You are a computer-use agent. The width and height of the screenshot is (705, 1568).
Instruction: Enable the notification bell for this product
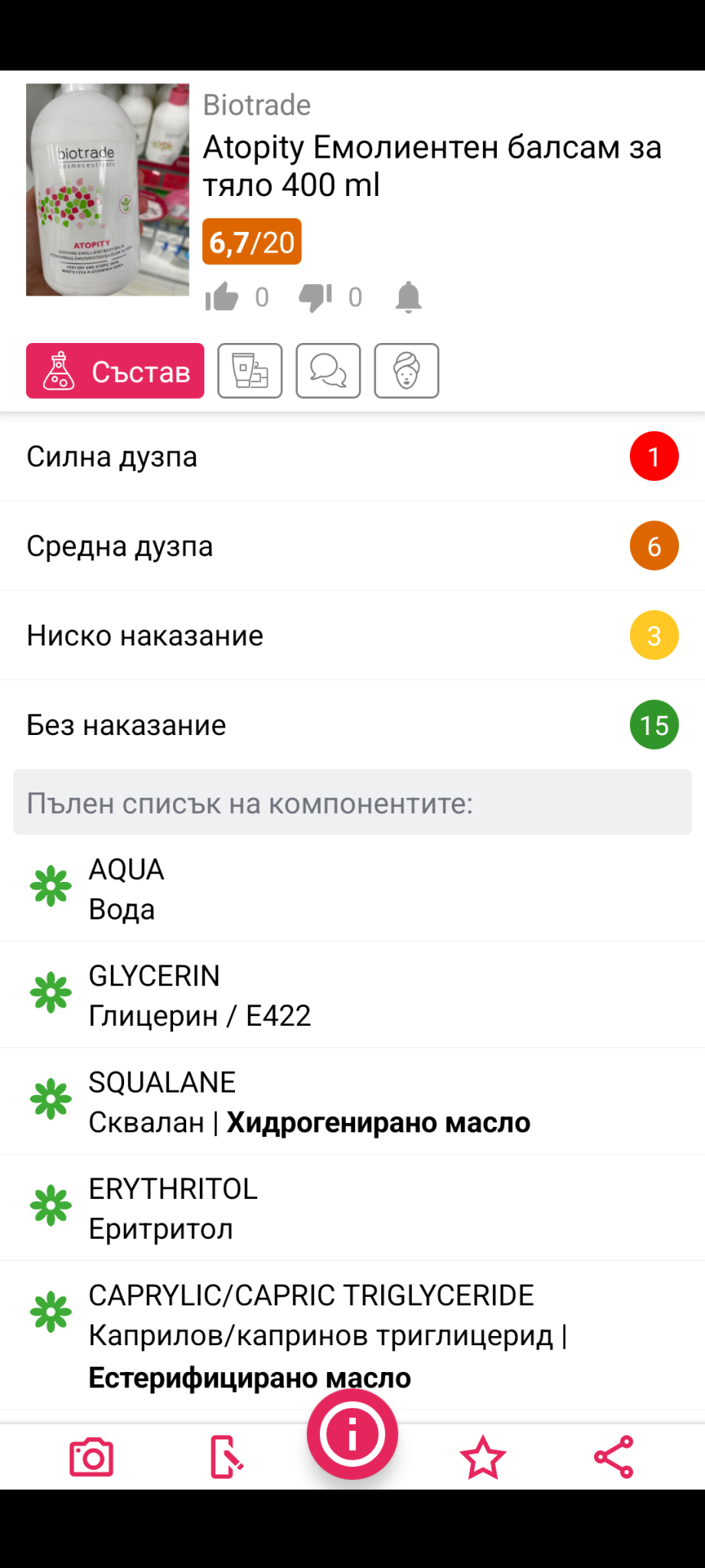(x=409, y=297)
